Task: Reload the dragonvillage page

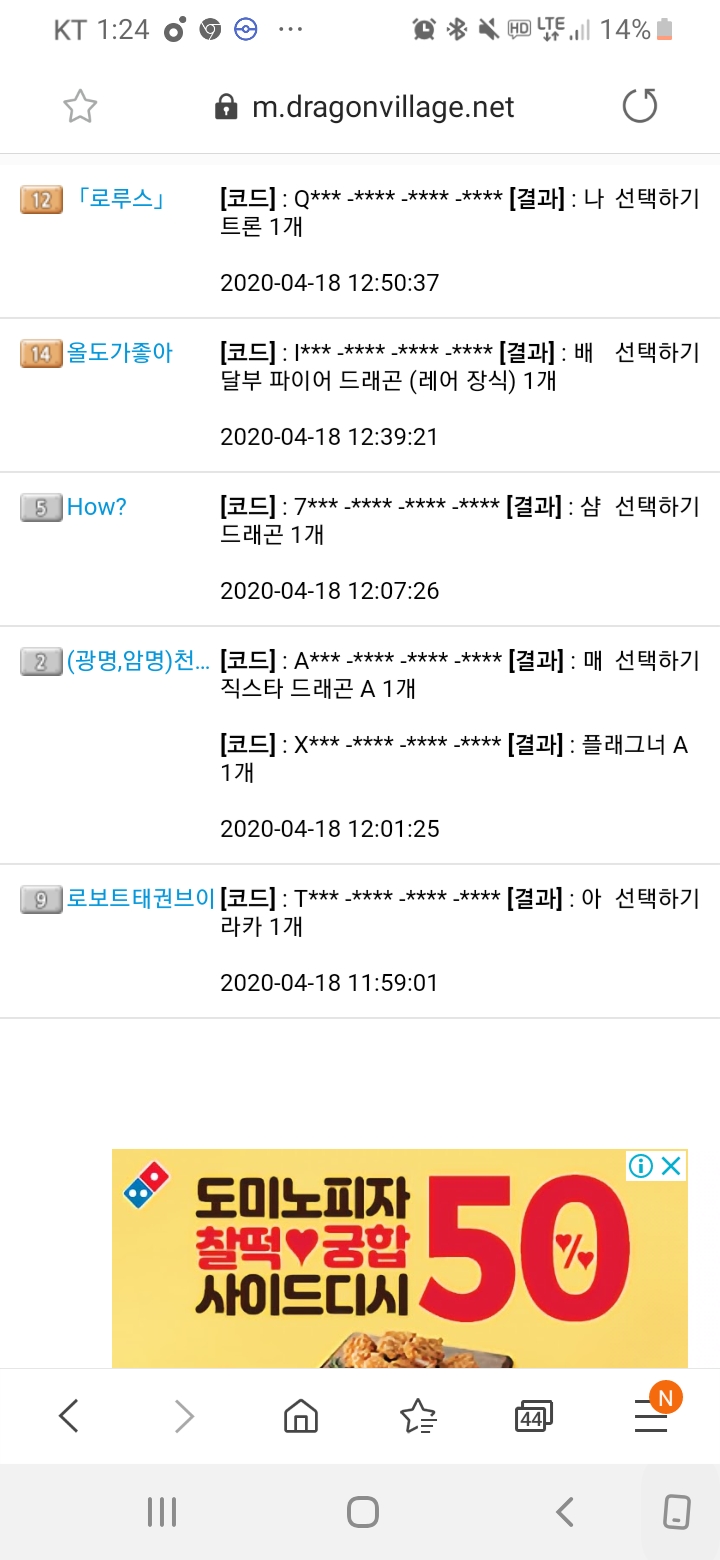Action: click(640, 106)
